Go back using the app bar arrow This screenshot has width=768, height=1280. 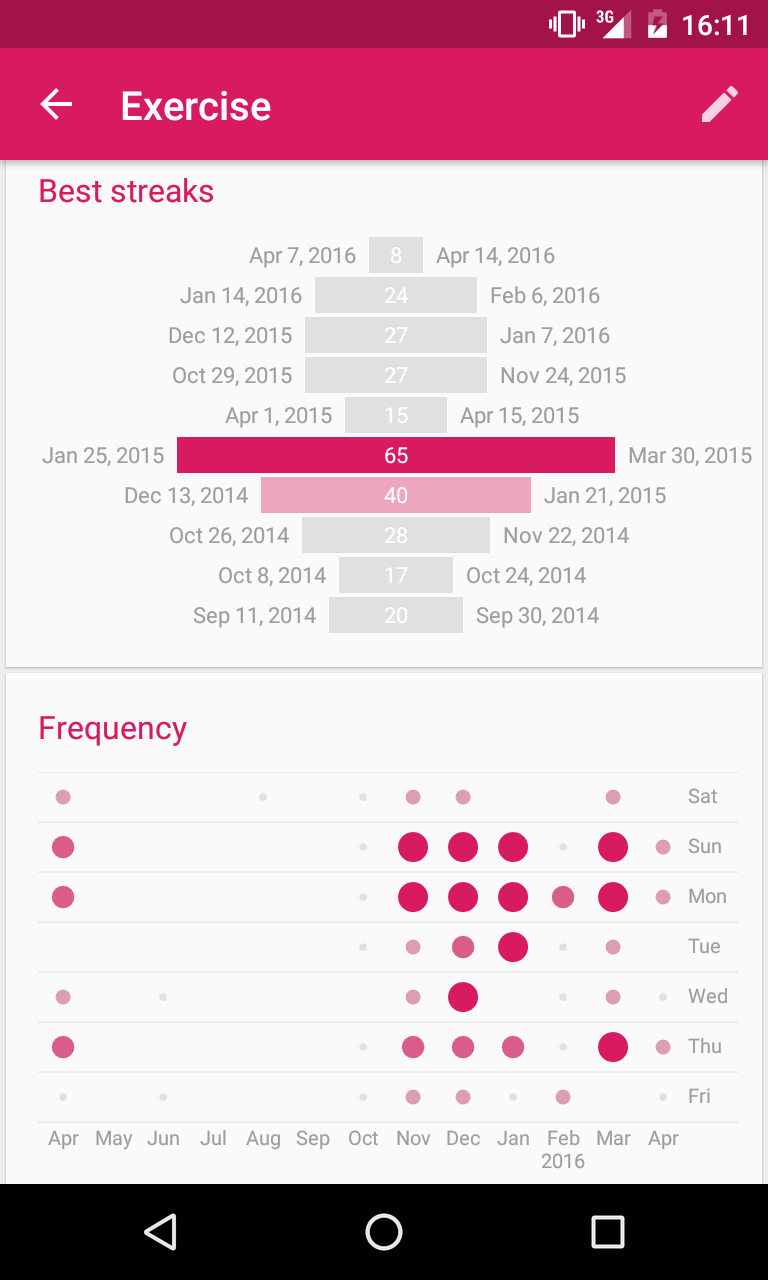[56, 104]
